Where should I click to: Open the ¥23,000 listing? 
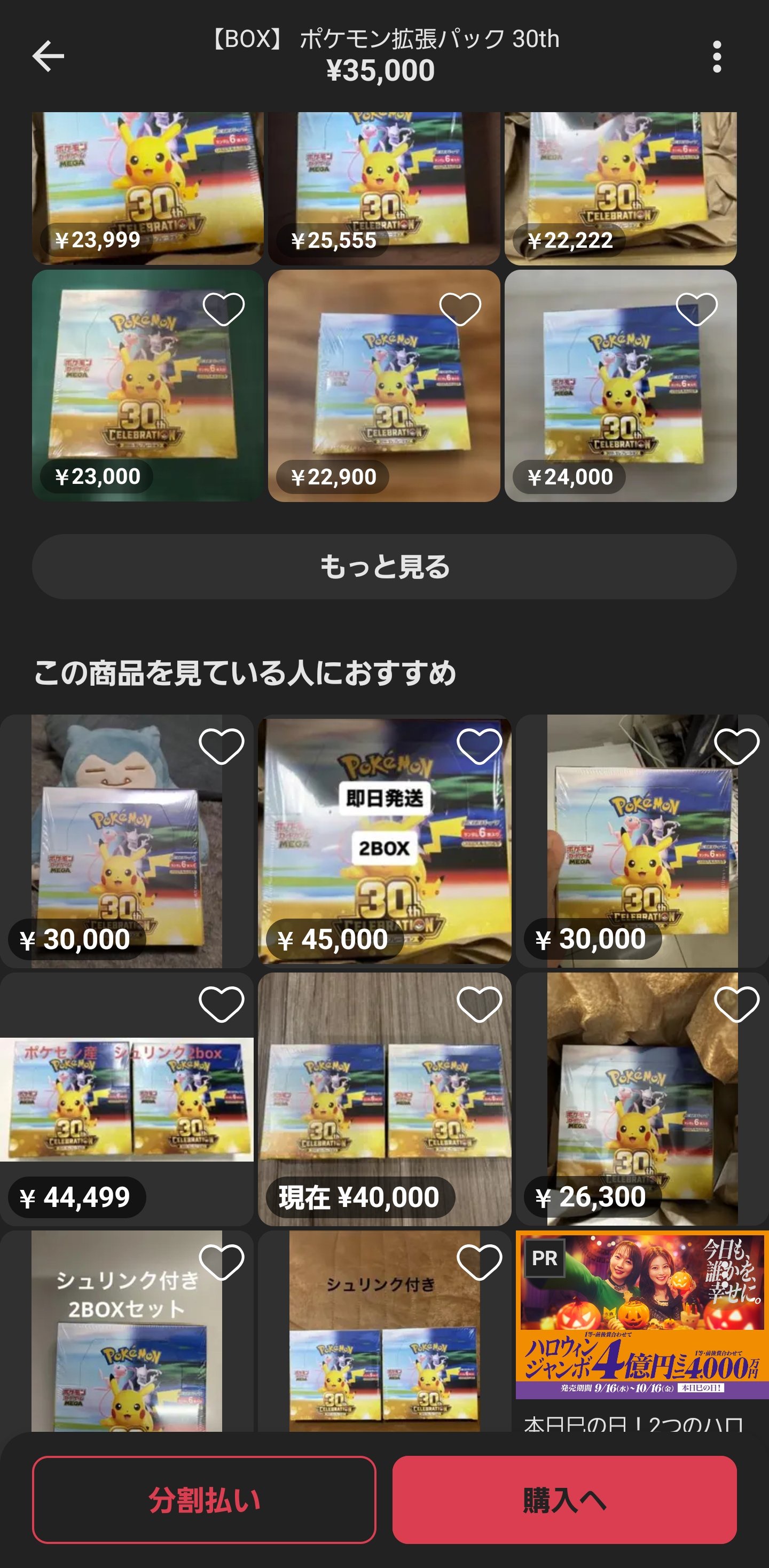click(x=148, y=386)
